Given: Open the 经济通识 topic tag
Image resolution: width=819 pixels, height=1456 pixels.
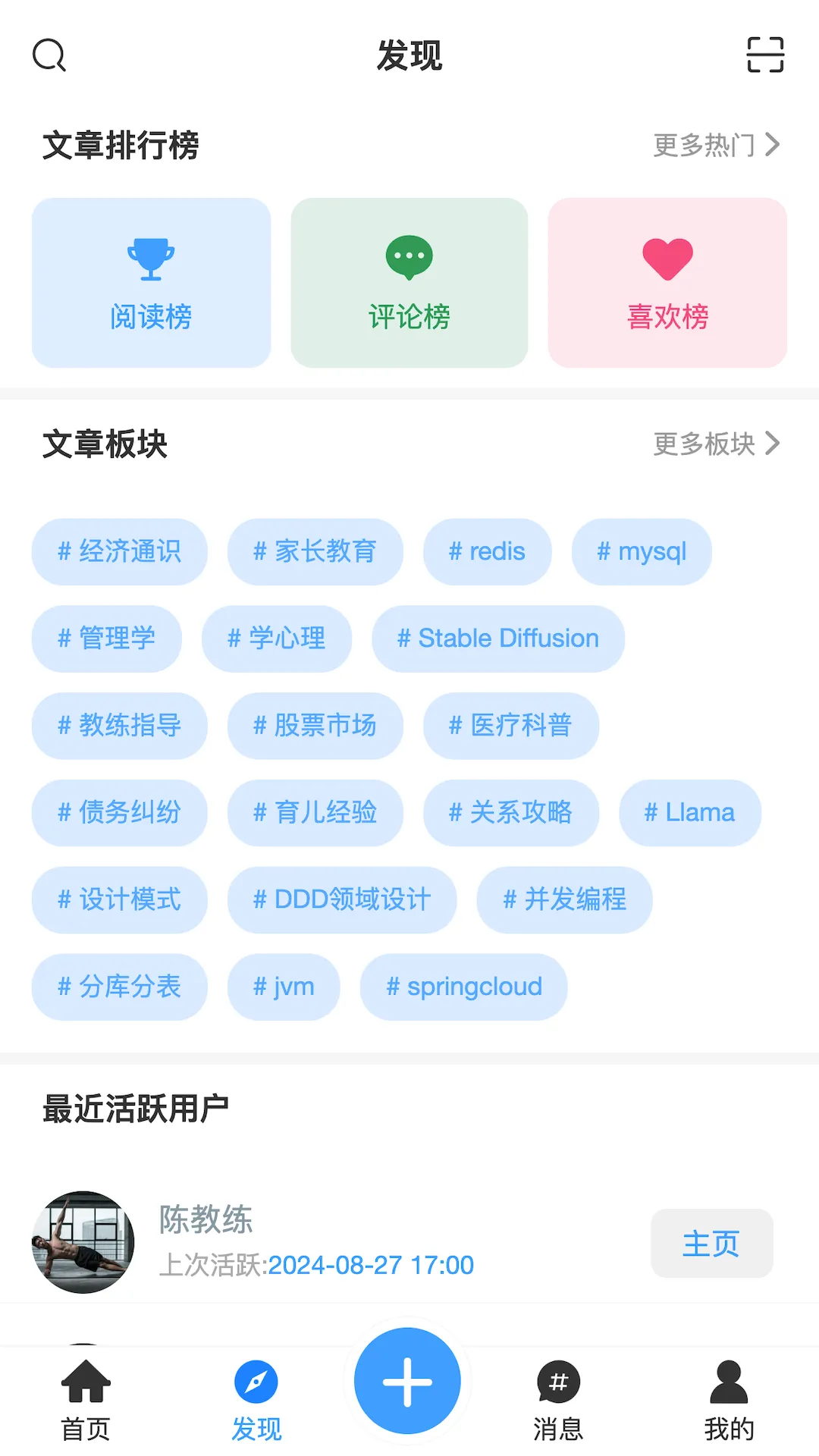Looking at the screenshot, I should 119,551.
